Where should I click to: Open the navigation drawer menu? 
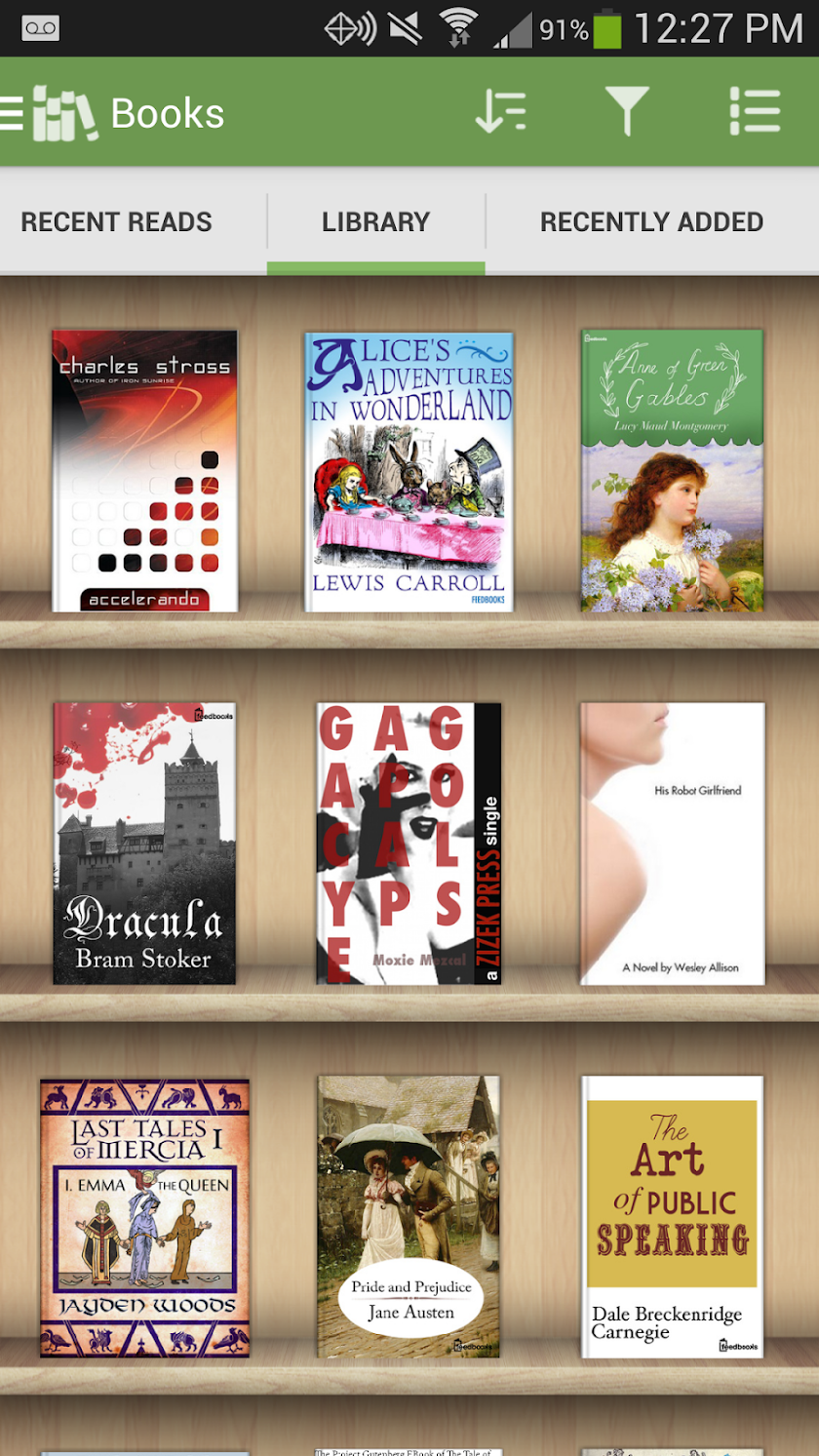click(14, 113)
